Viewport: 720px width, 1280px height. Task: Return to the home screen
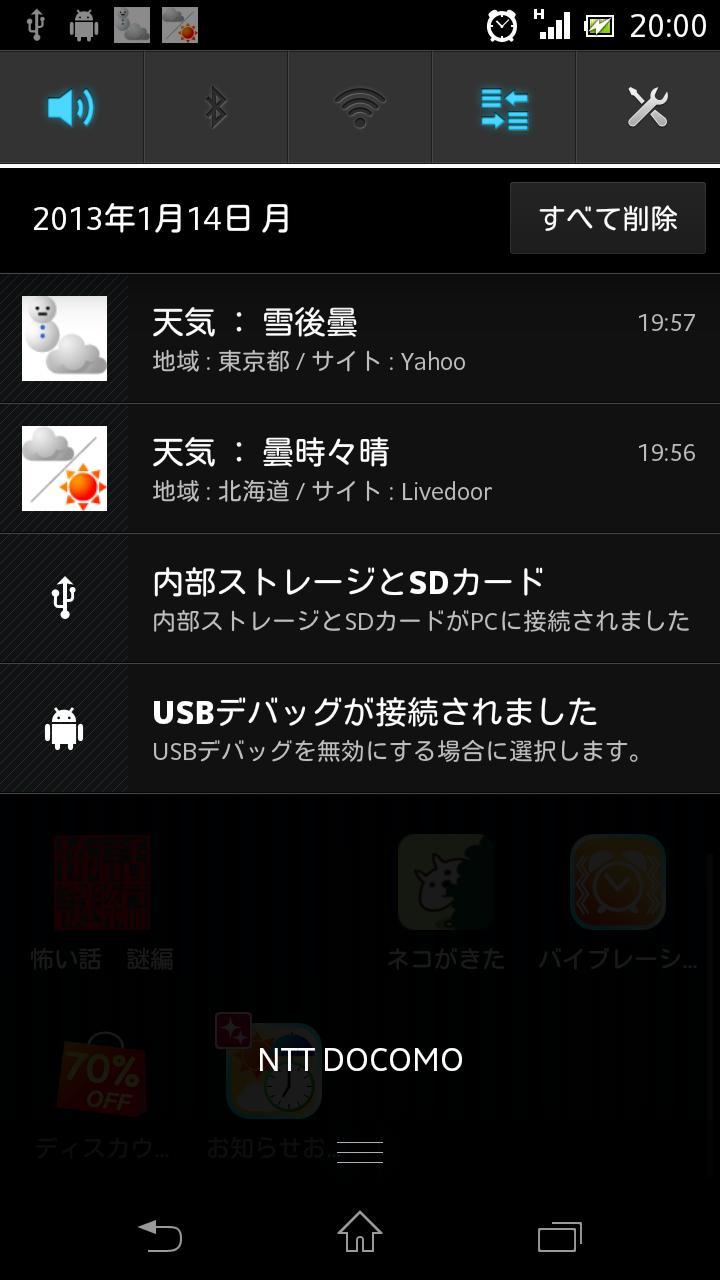[360, 1233]
